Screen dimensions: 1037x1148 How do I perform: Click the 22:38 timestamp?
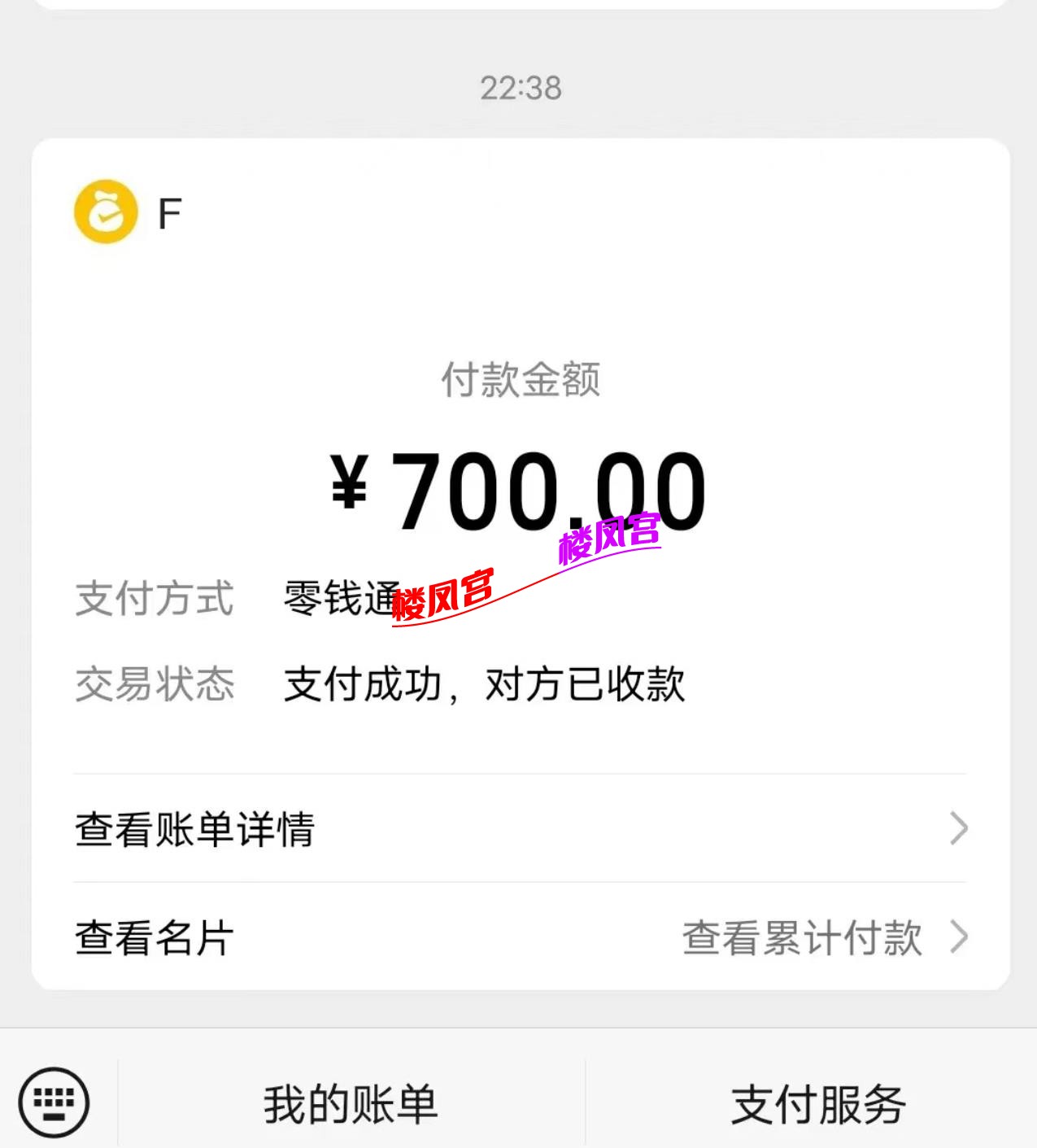coord(521,88)
